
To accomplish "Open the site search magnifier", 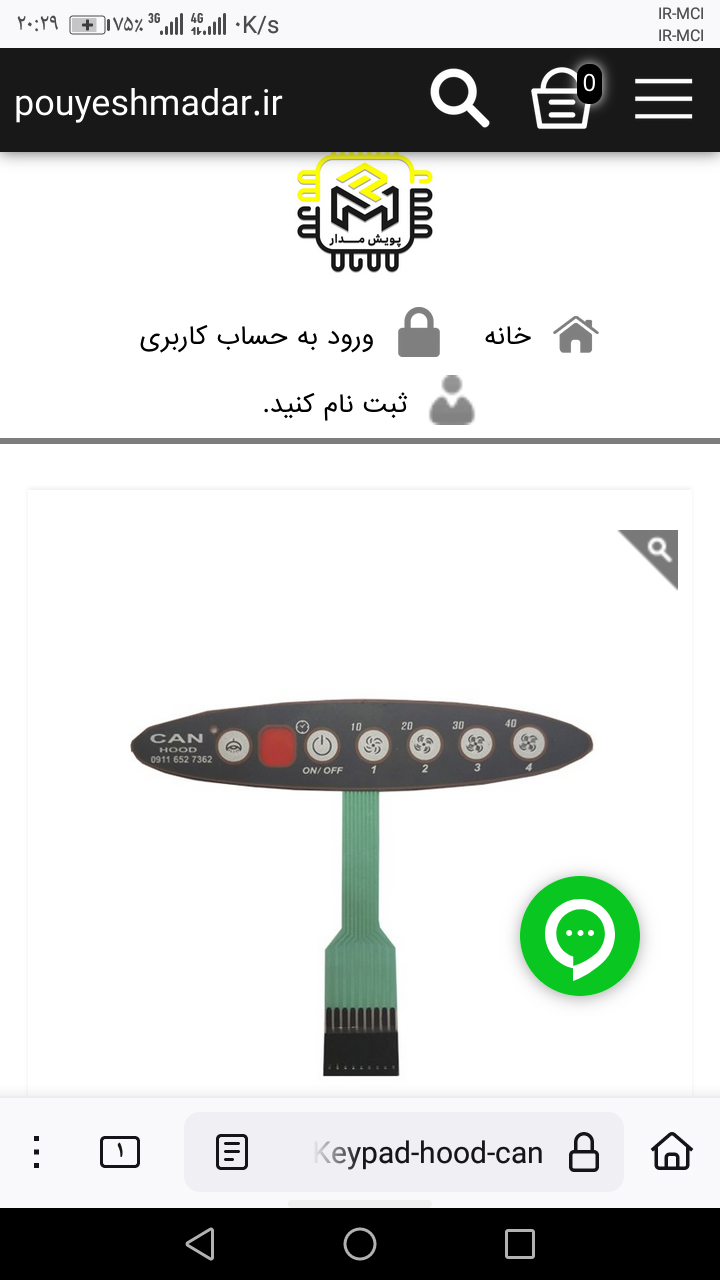I will pyautogui.click(x=459, y=99).
